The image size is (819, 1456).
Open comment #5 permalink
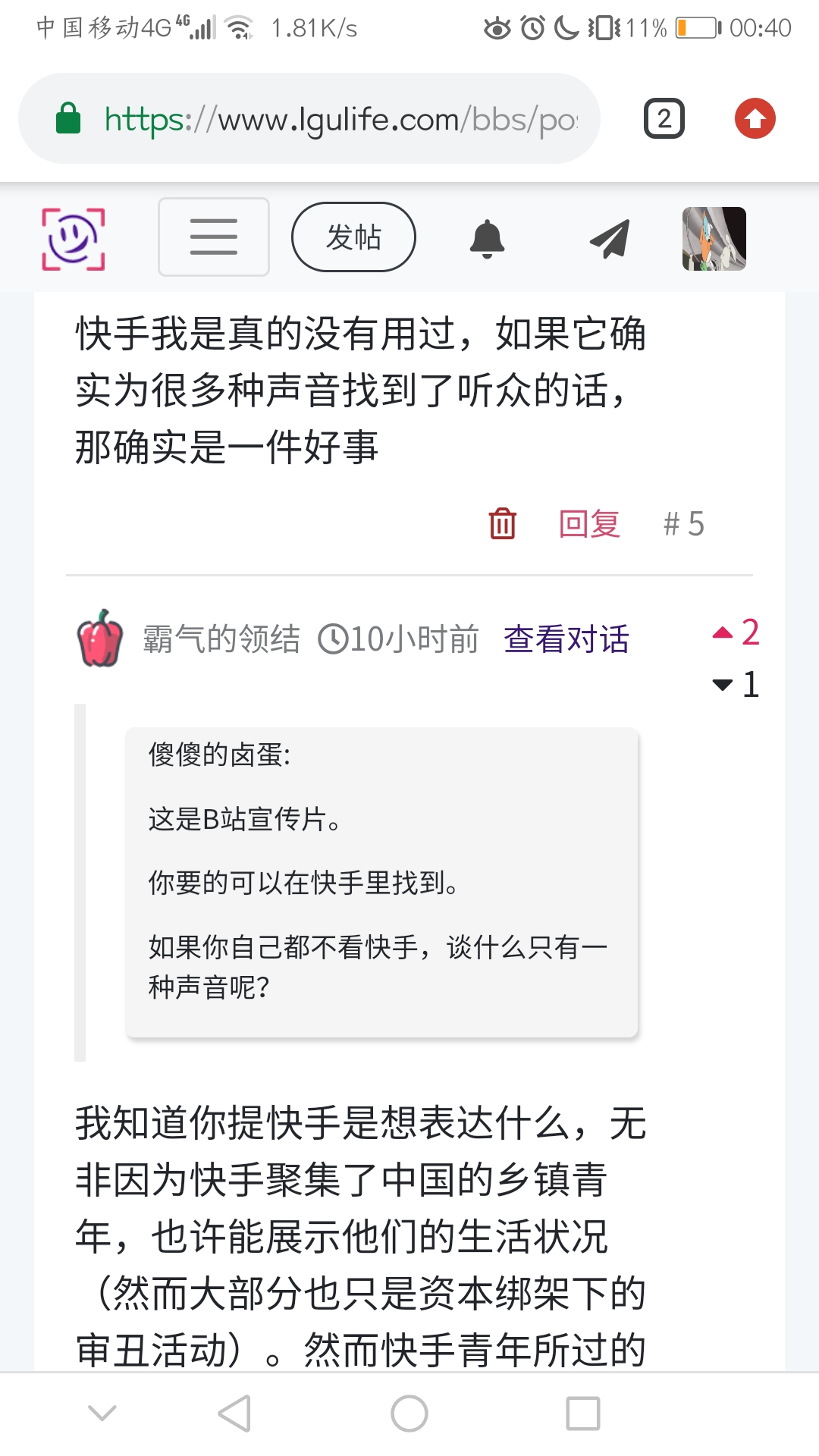click(x=683, y=524)
